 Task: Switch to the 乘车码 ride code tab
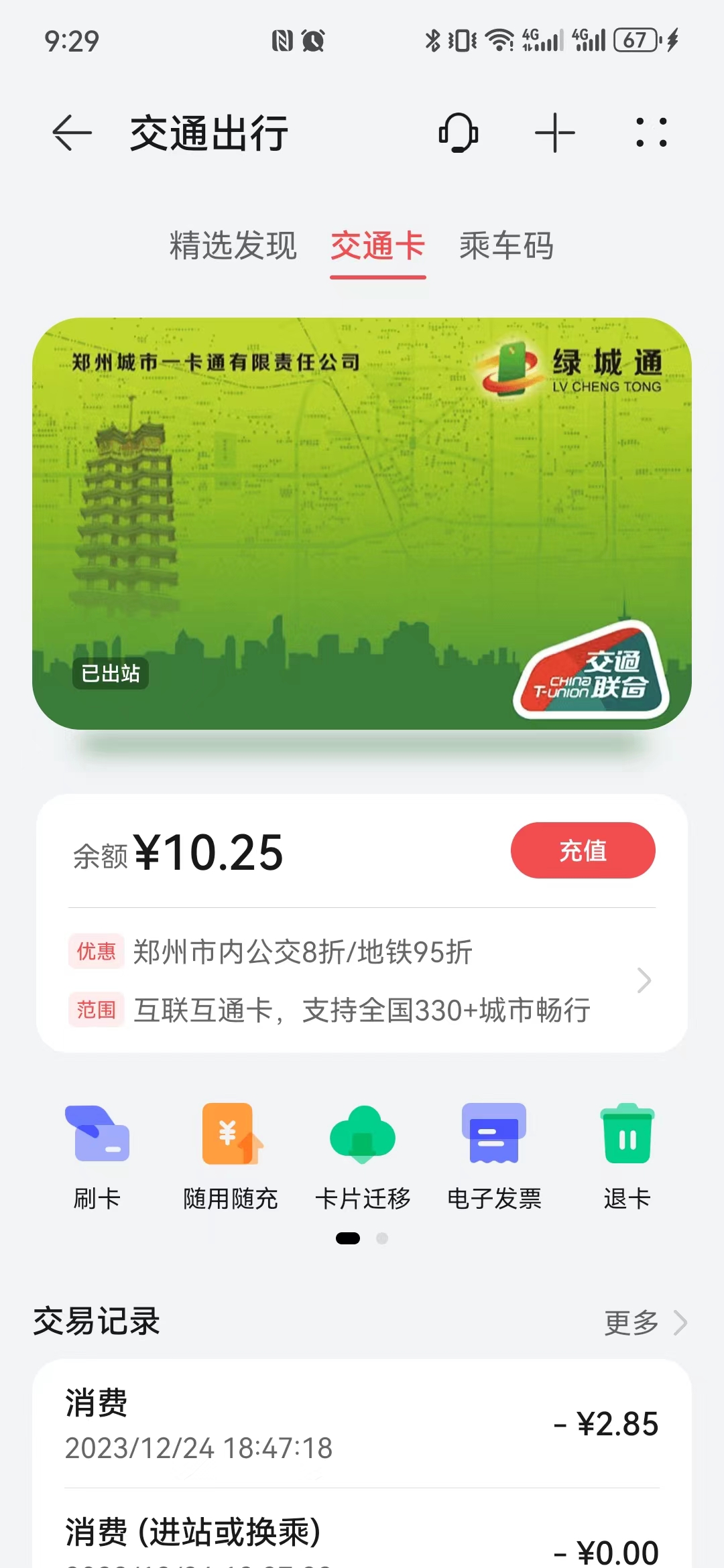tap(507, 247)
